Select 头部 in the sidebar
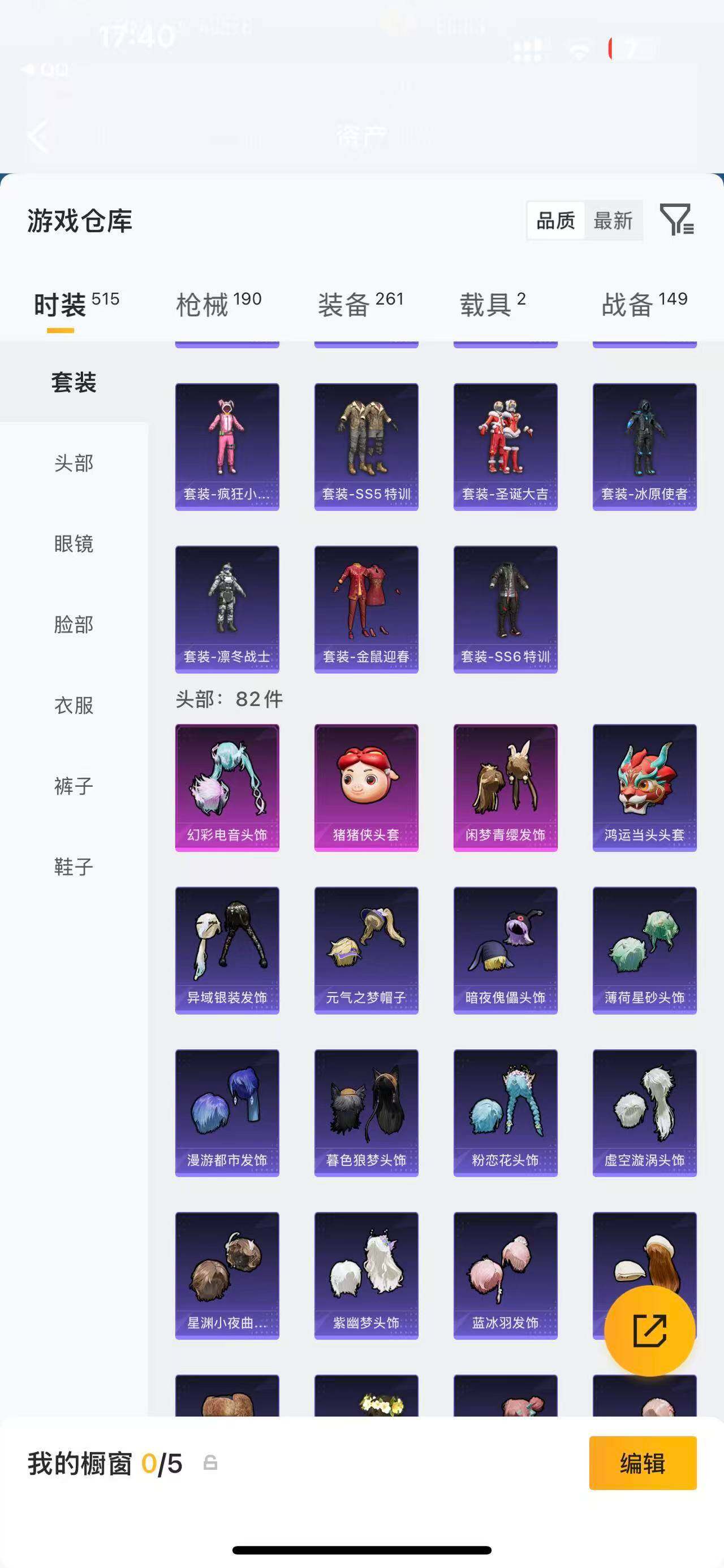Viewport: 724px width, 1568px height. (73, 464)
